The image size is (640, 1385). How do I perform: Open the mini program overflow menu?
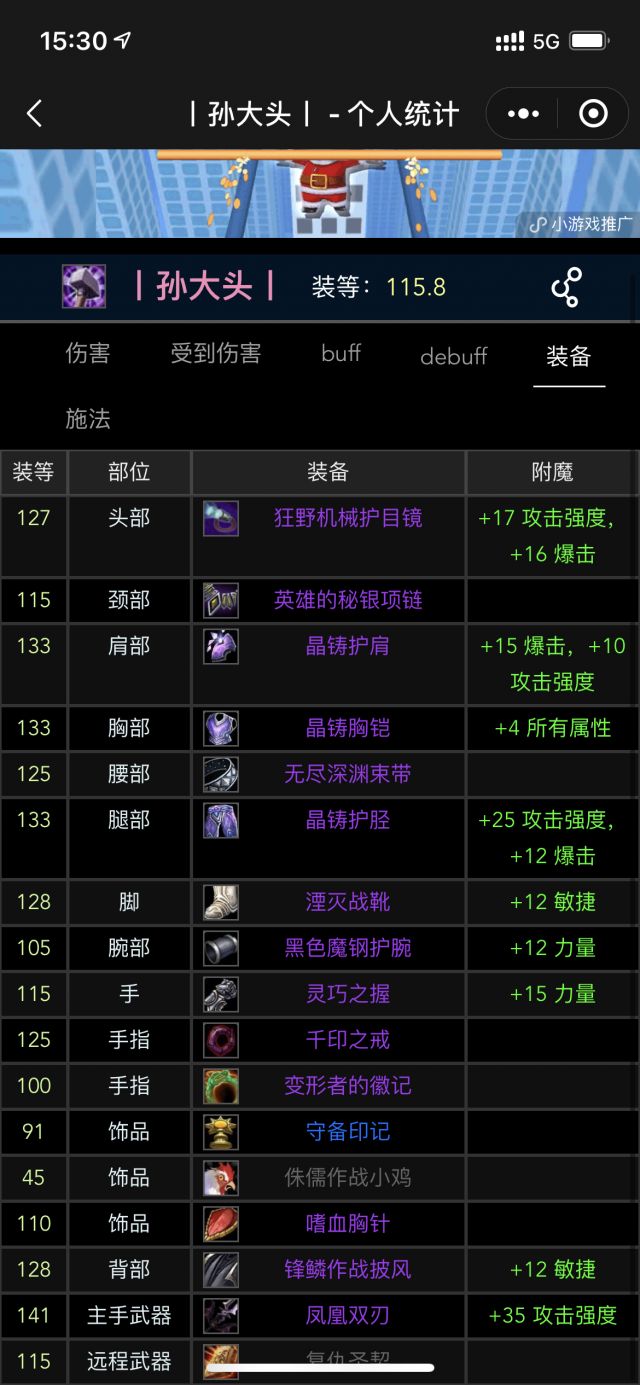(x=523, y=114)
